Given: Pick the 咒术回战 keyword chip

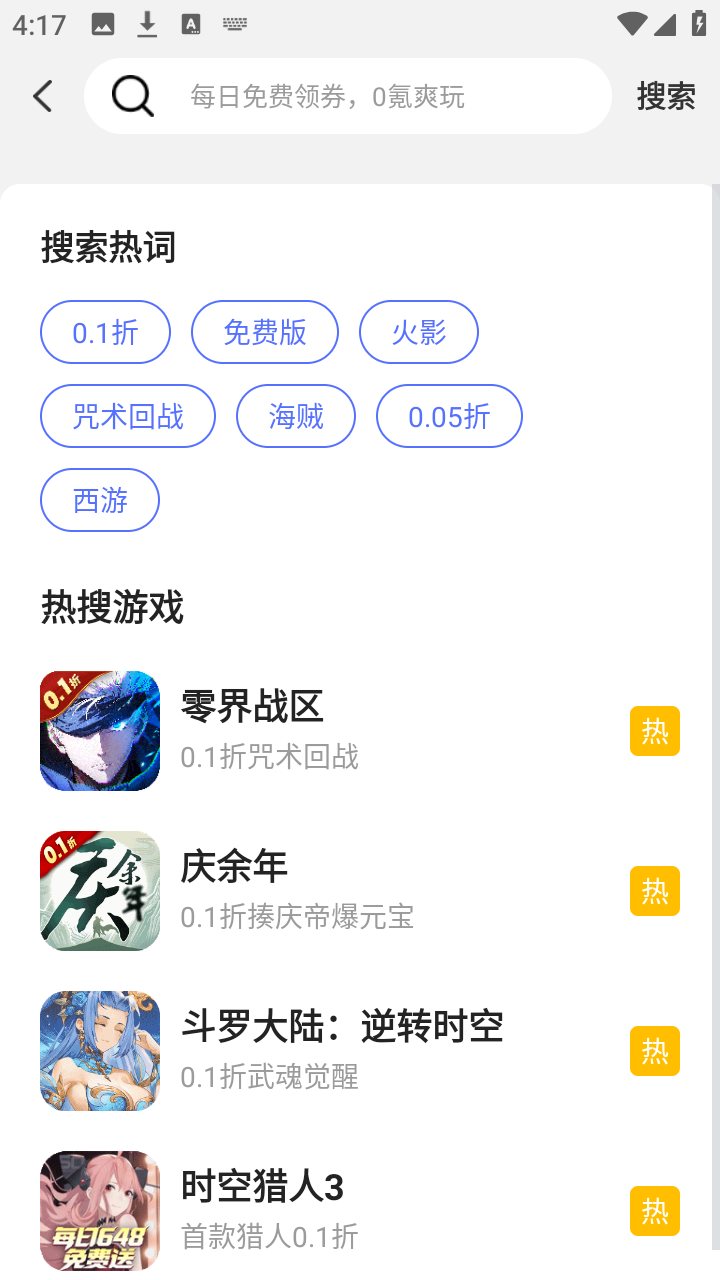Looking at the screenshot, I should click(128, 416).
